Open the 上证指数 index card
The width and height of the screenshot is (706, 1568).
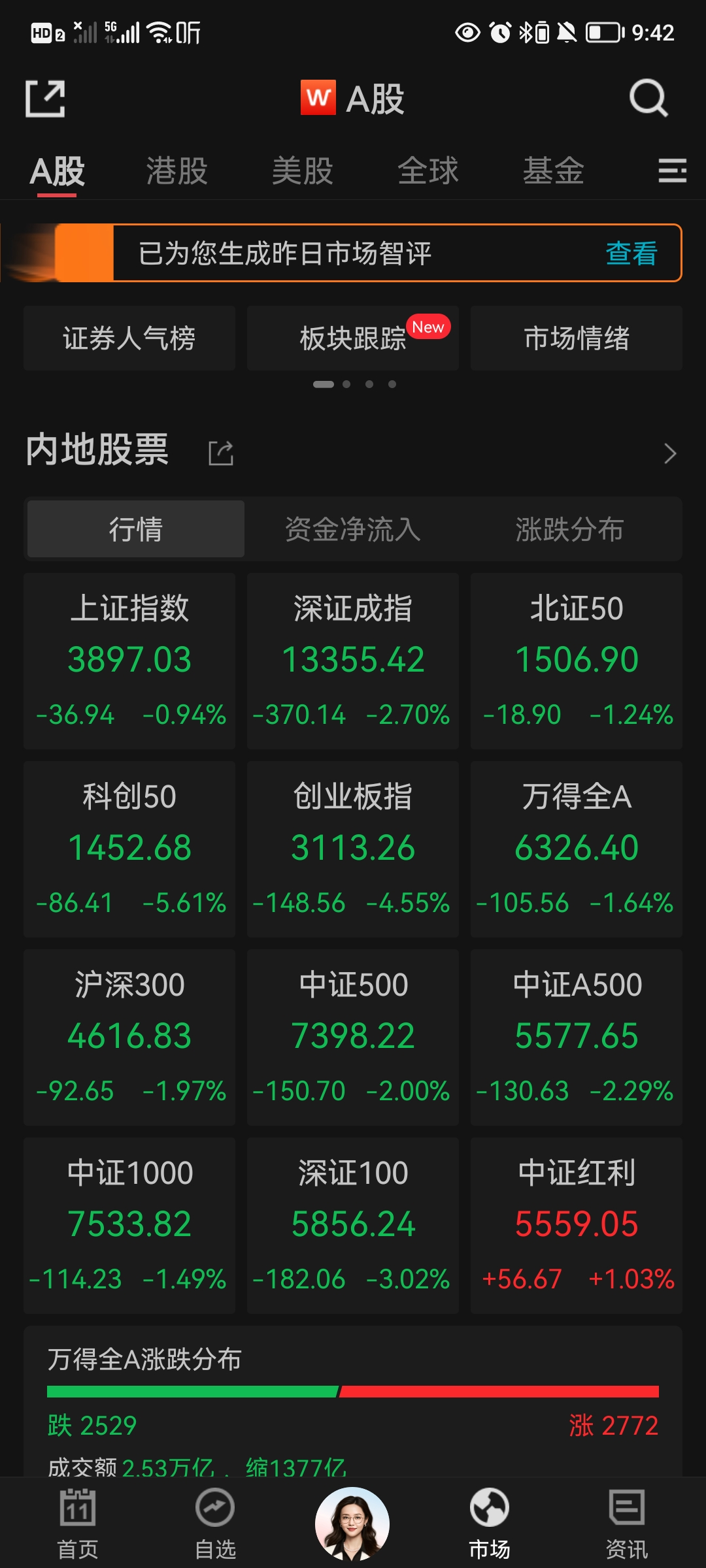129,661
